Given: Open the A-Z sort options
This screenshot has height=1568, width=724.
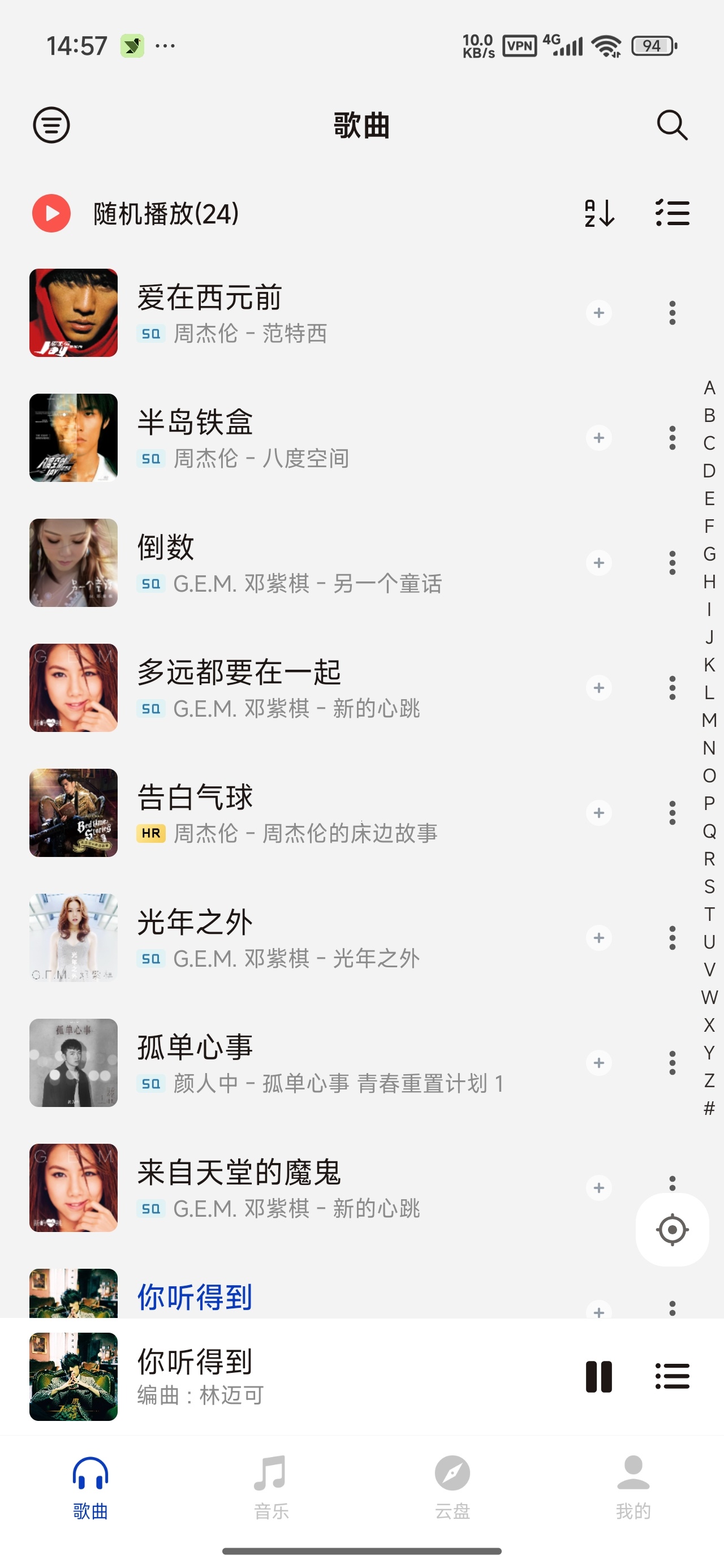Looking at the screenshot, I should [x=599, y=214].
